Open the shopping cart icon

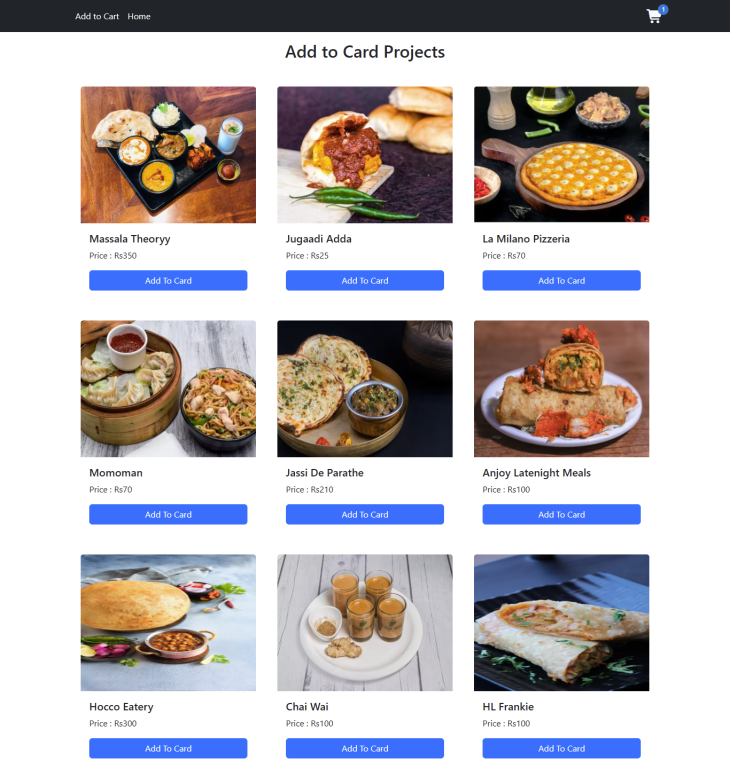[x=654, y=16]
